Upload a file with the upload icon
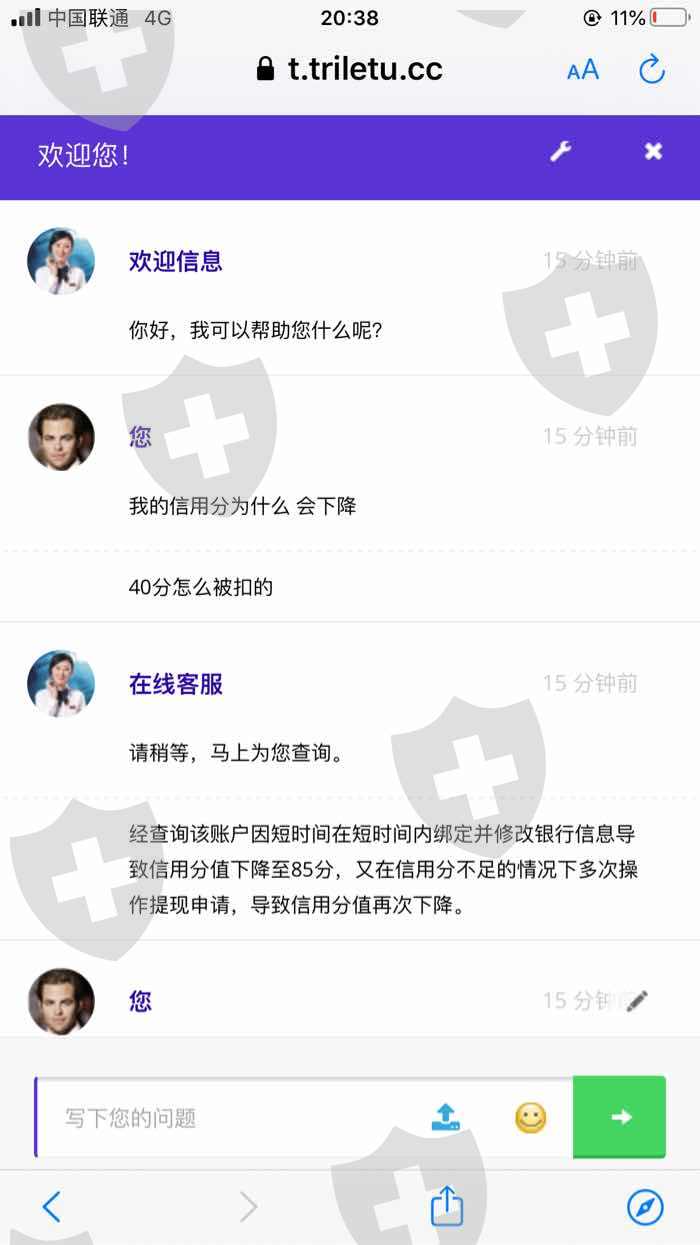Screen dimensions: 700x1245 tap(446, 1117)
